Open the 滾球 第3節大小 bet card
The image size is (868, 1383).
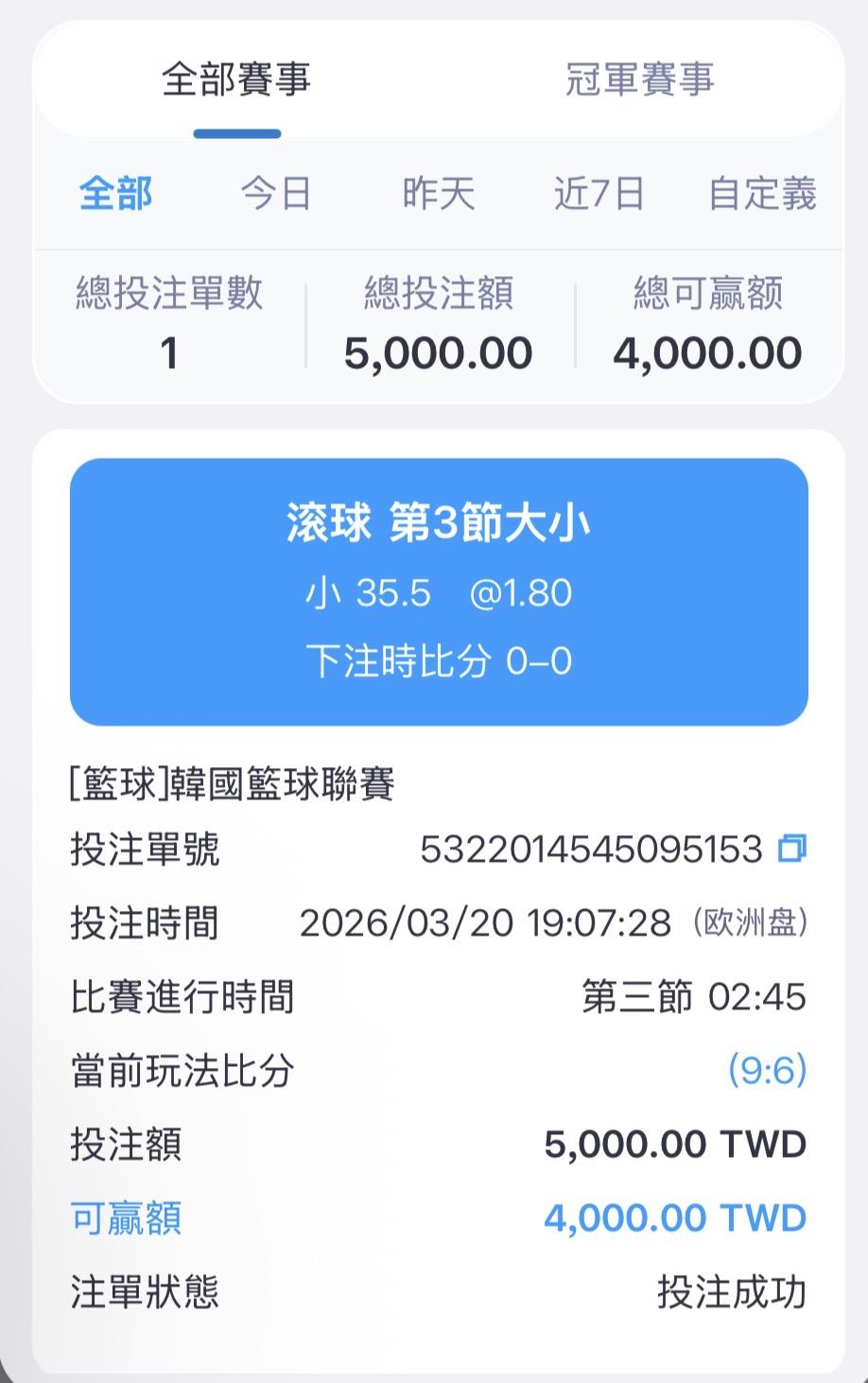point(439,592)
